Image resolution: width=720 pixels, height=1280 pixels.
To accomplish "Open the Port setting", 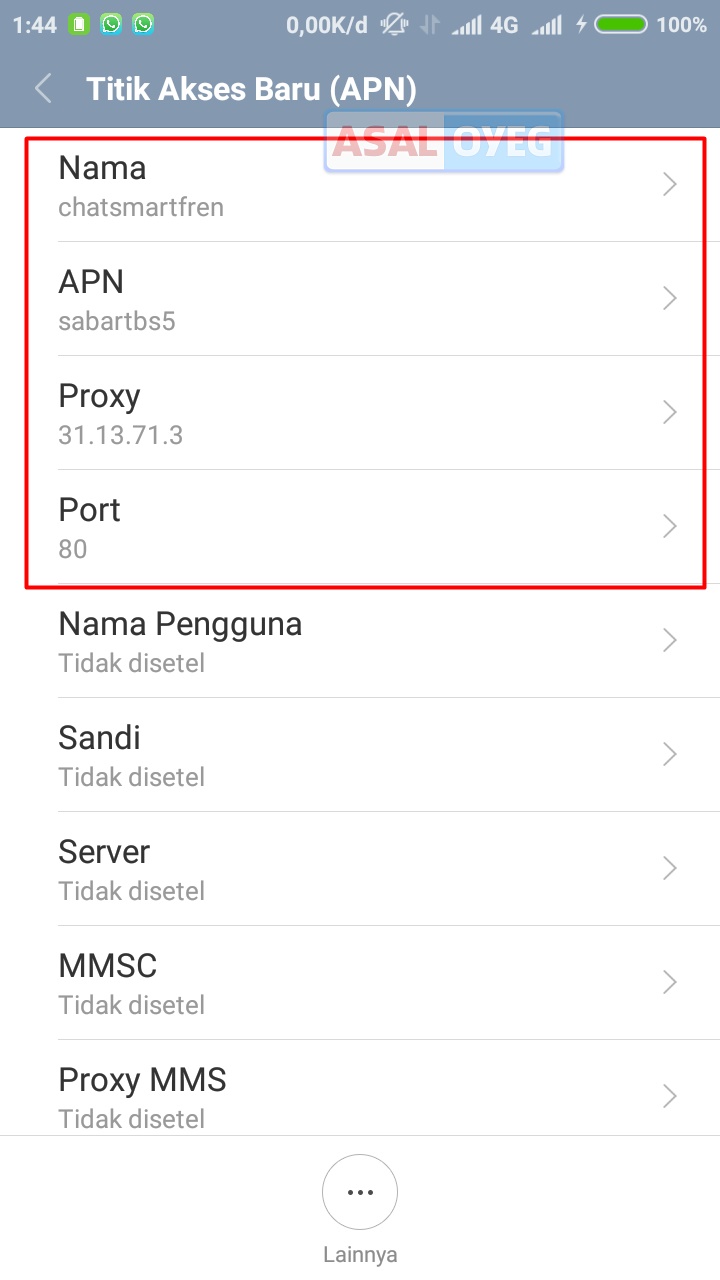I will pyautogui.click(x=360, y=527).
